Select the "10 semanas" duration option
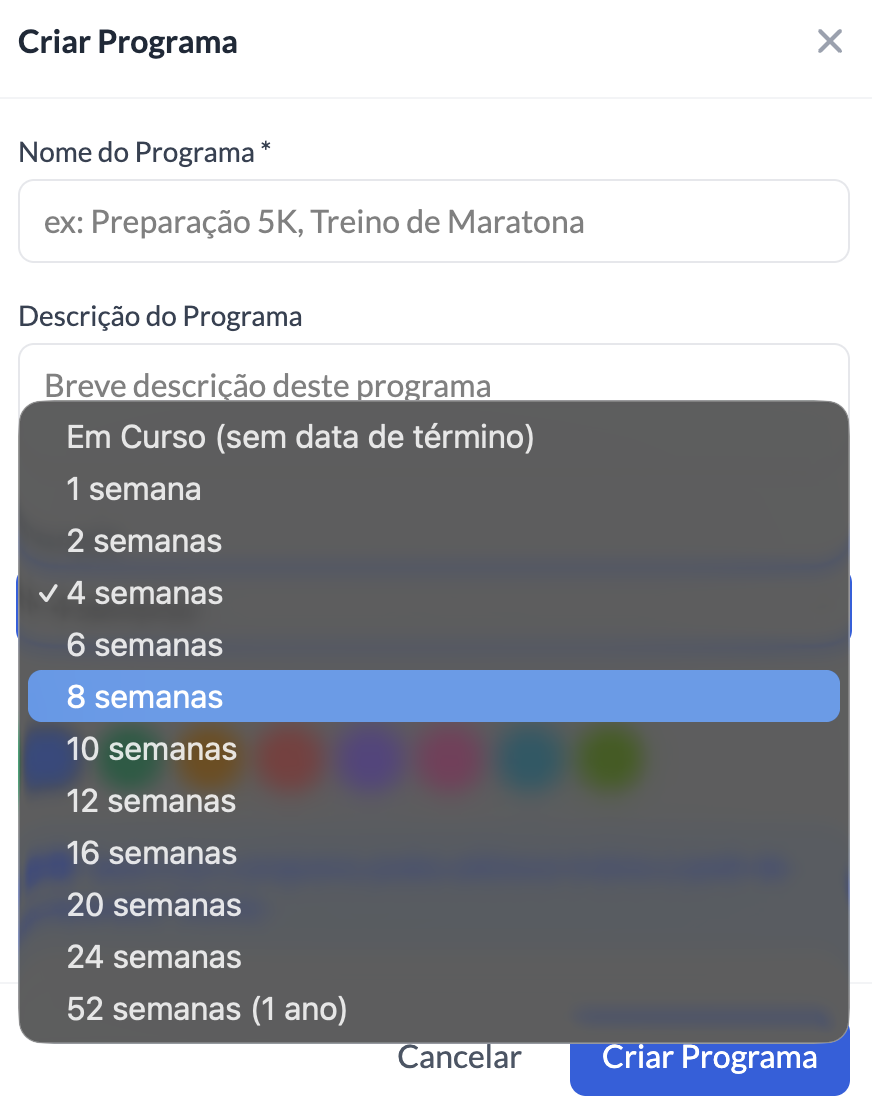 152,748
